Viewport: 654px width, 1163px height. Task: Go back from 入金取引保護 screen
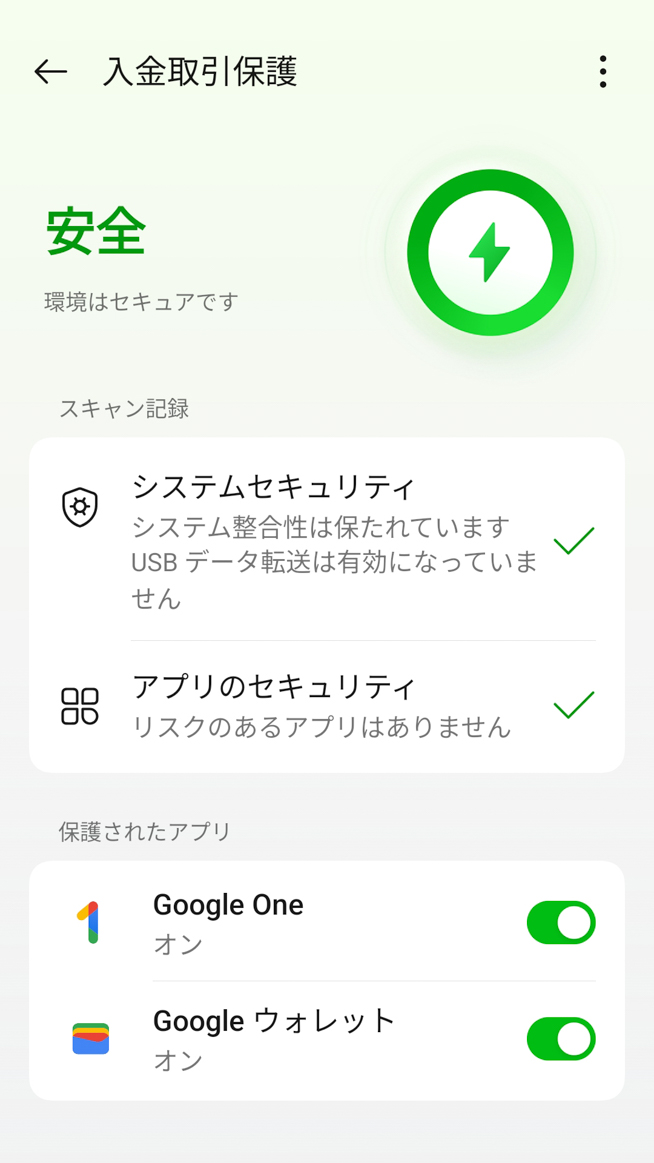(50, 72)
